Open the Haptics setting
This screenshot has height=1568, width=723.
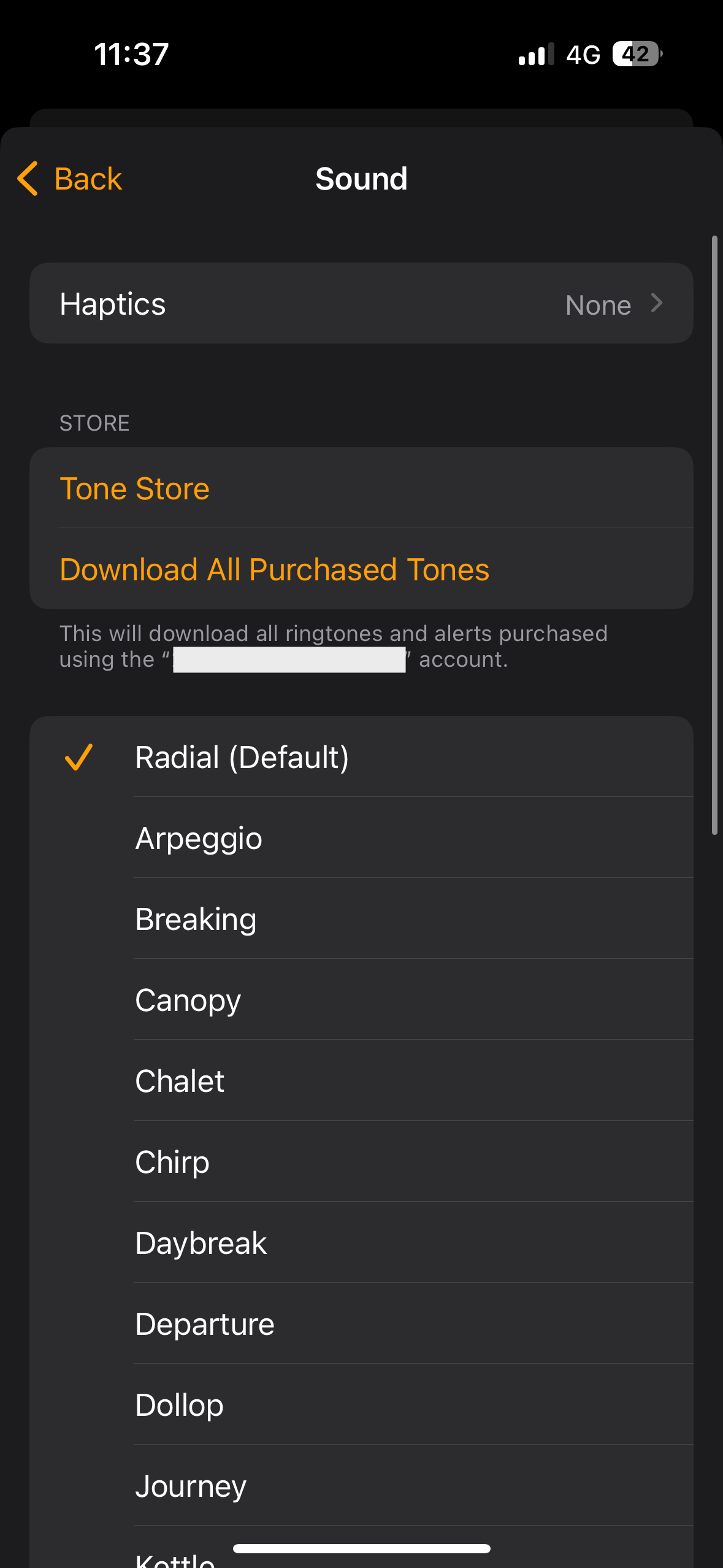tap(361, 304)
